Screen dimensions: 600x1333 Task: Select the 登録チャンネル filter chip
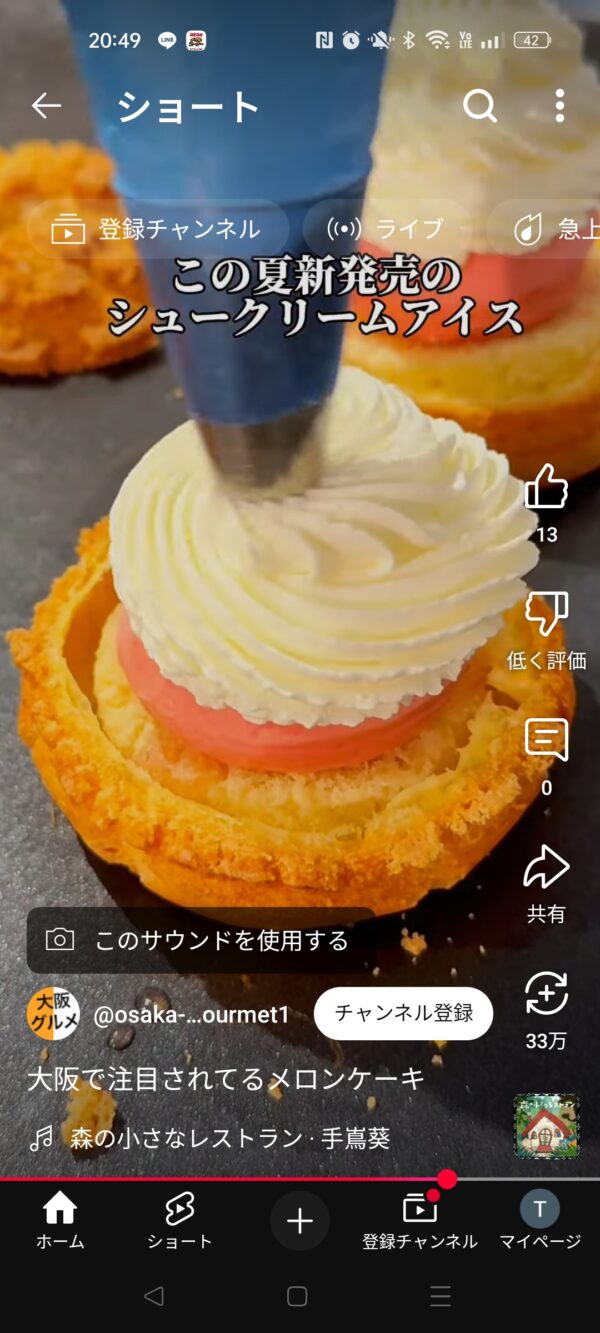click(x=158, y=229)
